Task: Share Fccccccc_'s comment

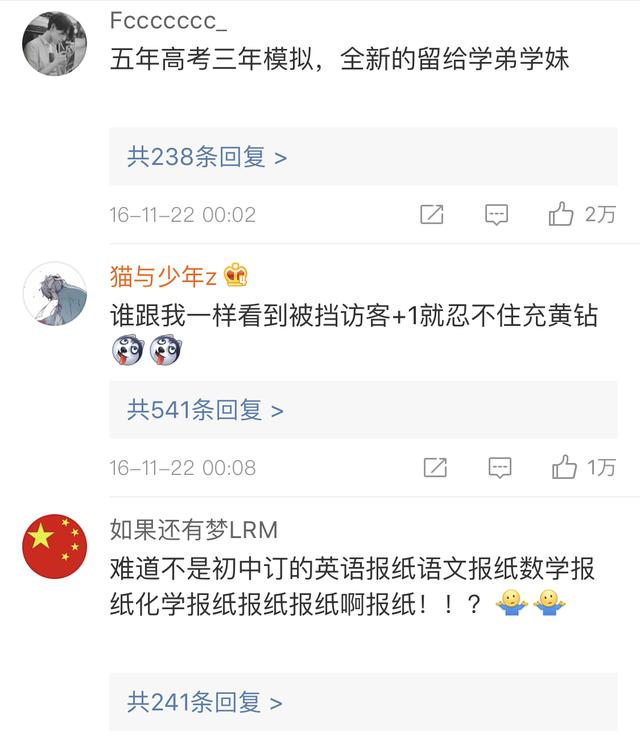Action: 431,214
